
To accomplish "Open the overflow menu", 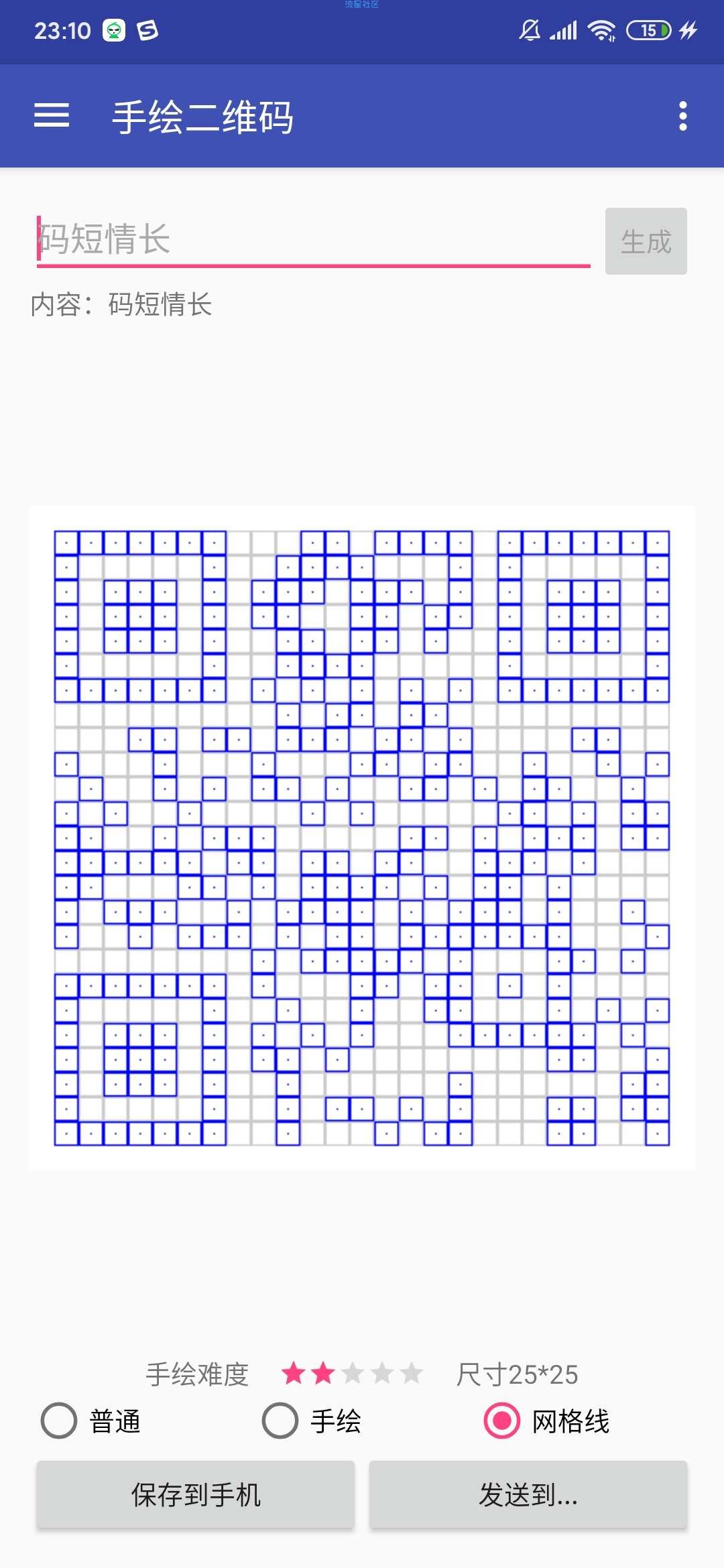I will (682, 116).
